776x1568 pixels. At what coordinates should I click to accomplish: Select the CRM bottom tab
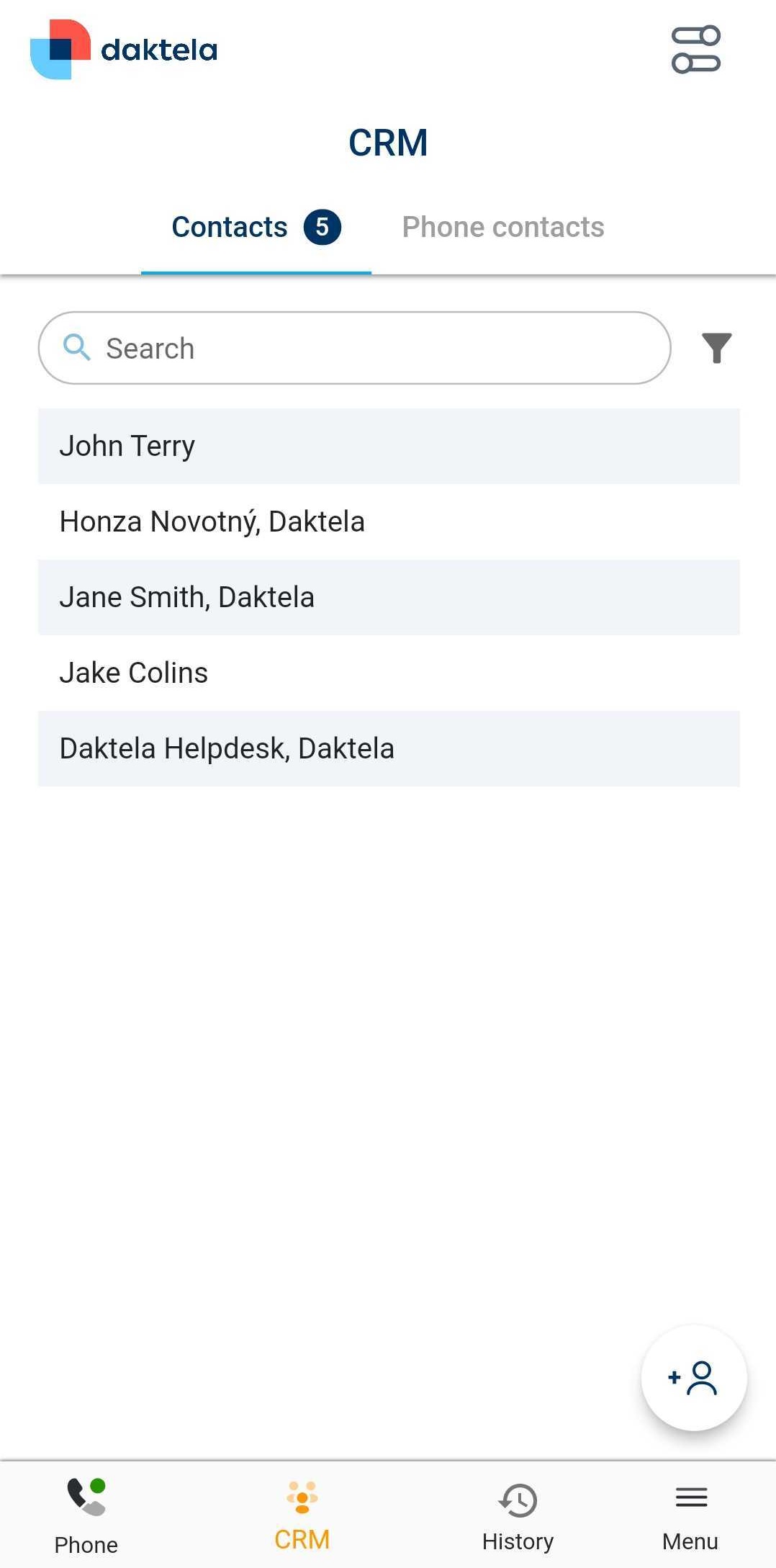click(302, 1515)
